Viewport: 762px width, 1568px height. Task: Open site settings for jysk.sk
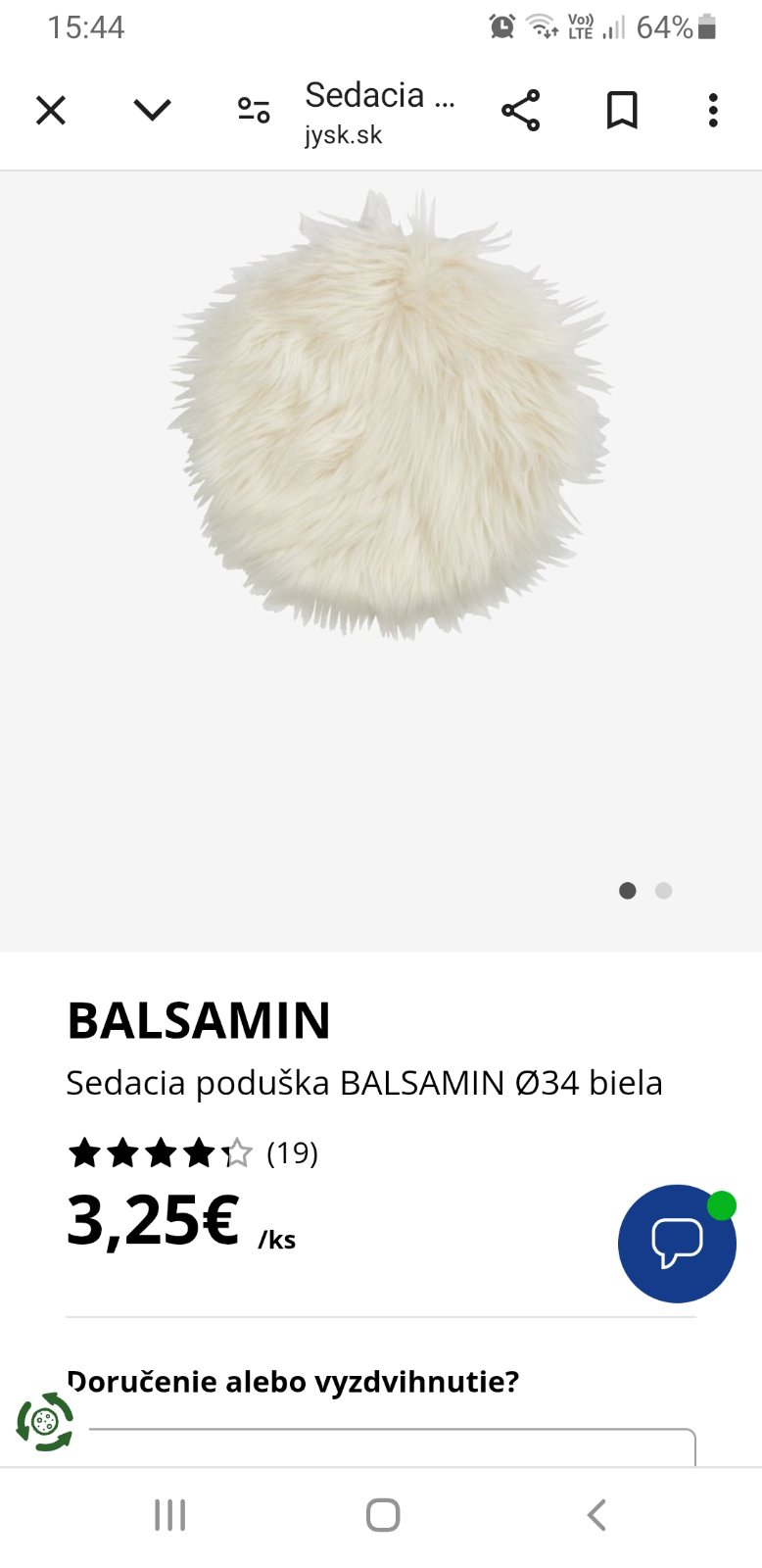255,111
